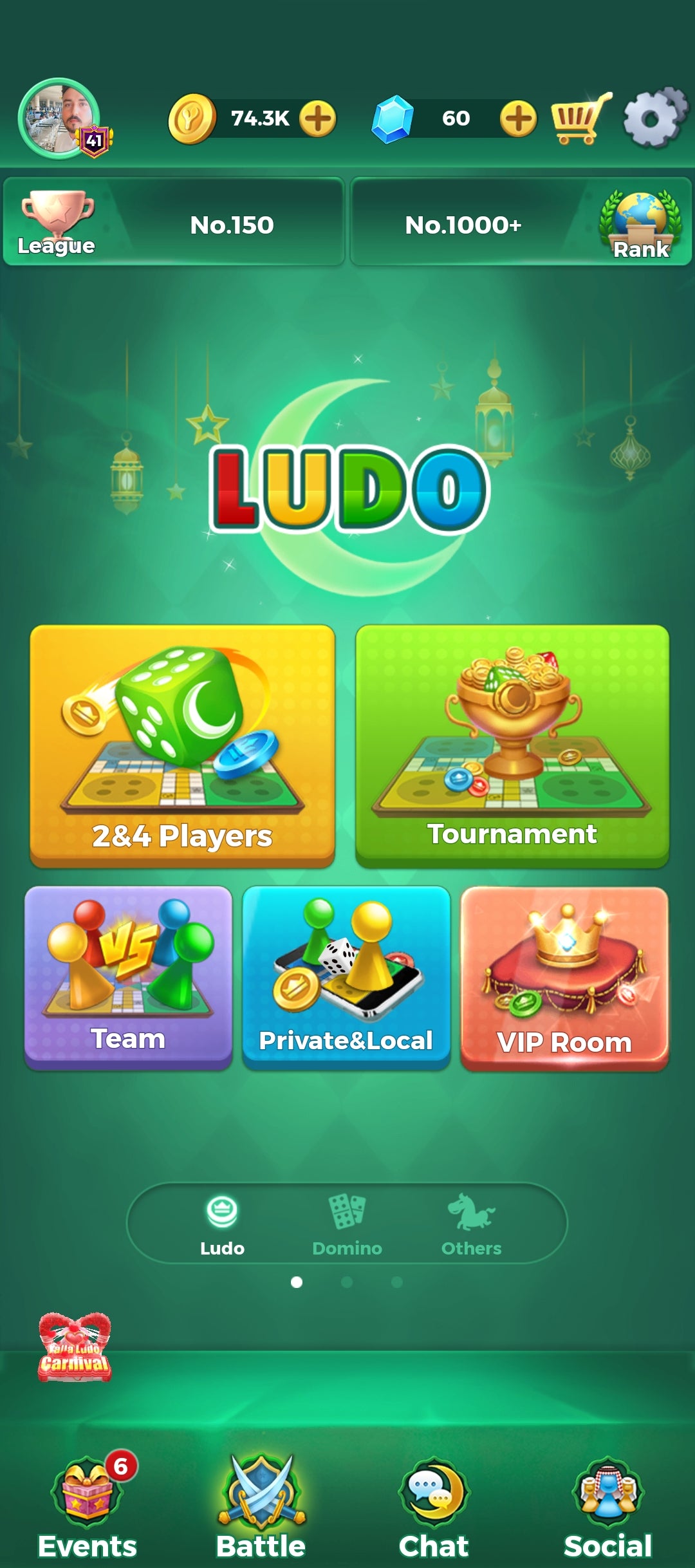Image resolution: width=695 pixels, height=1568 pixels.
Task: Go to the Battle section
Action: pos(261,1506)
